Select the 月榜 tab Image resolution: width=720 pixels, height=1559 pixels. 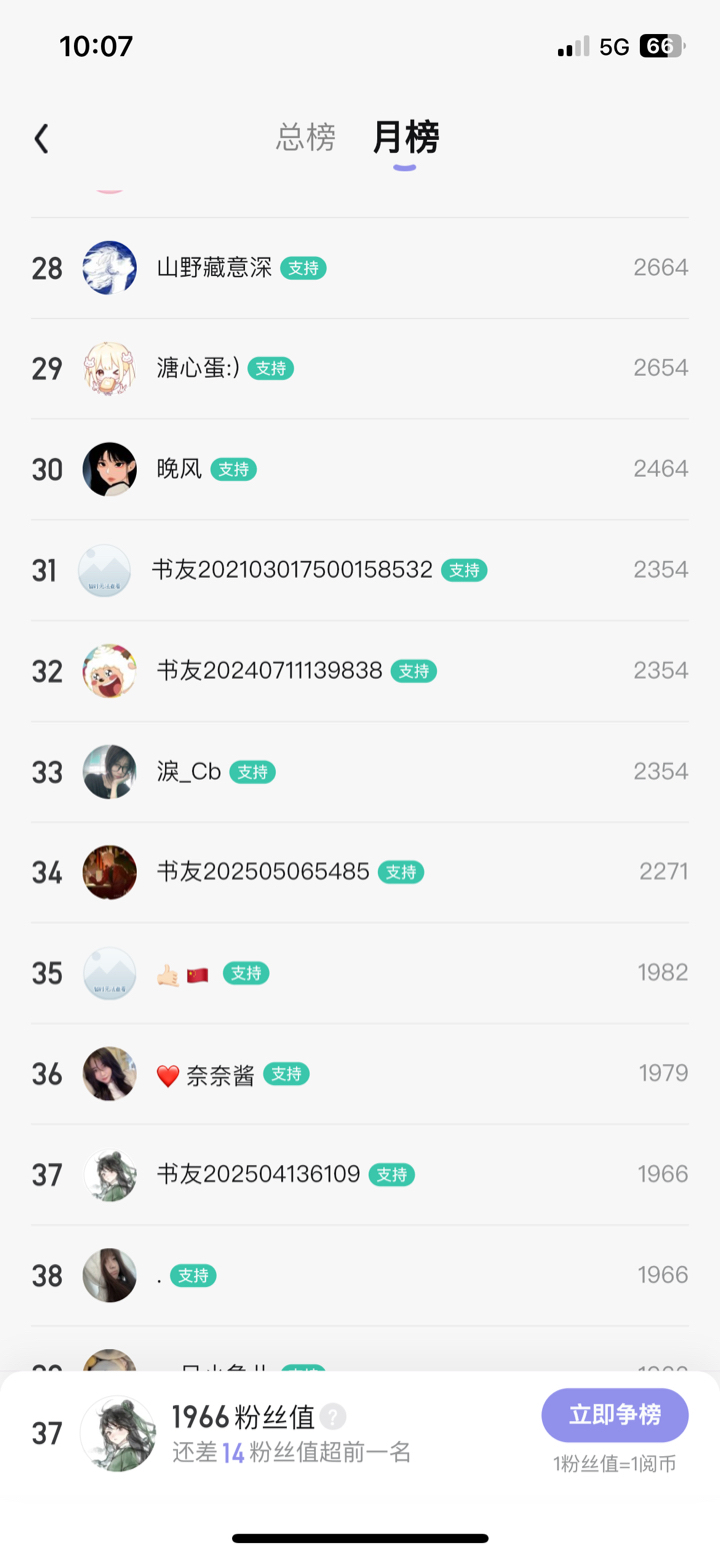(405, 137)
